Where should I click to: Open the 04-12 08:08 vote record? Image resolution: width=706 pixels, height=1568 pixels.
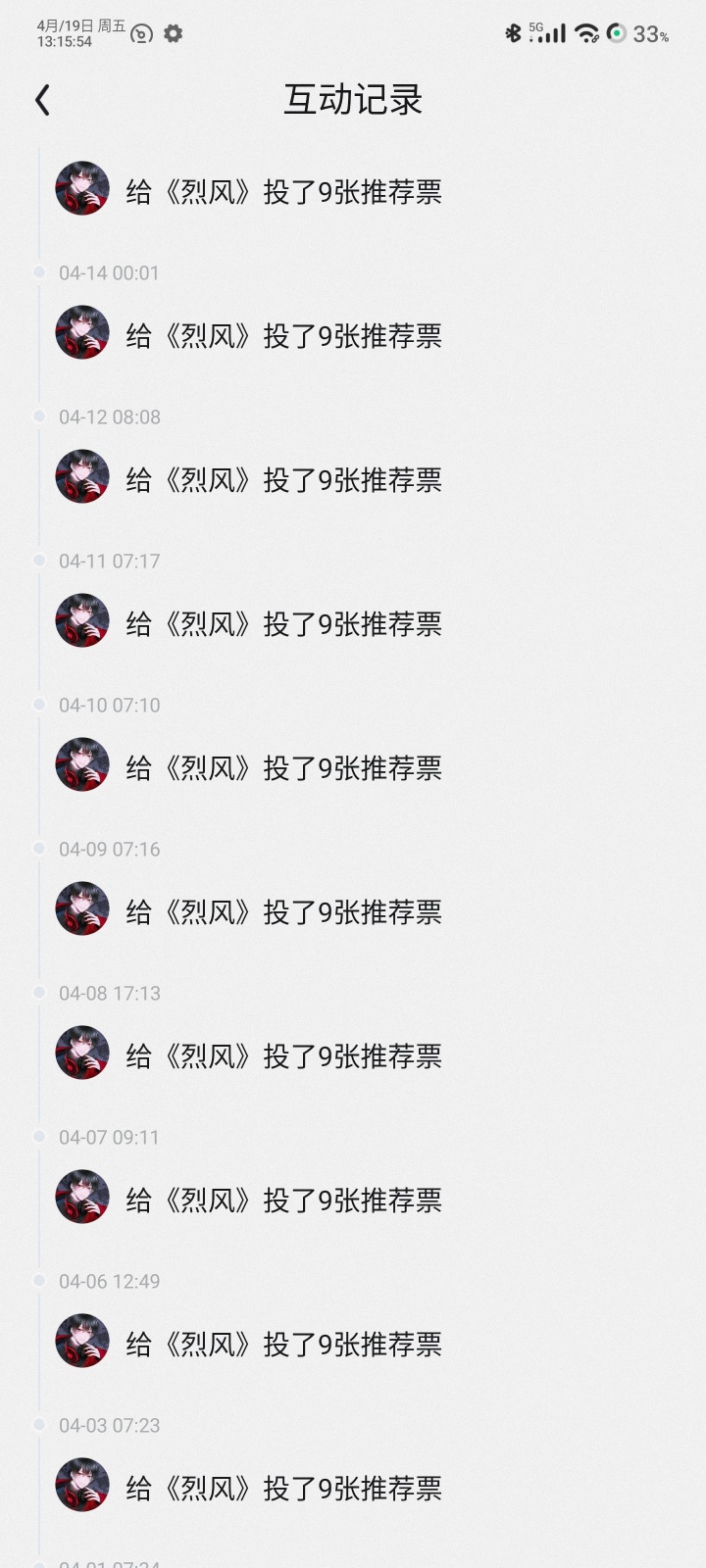[x=283, y=480]
